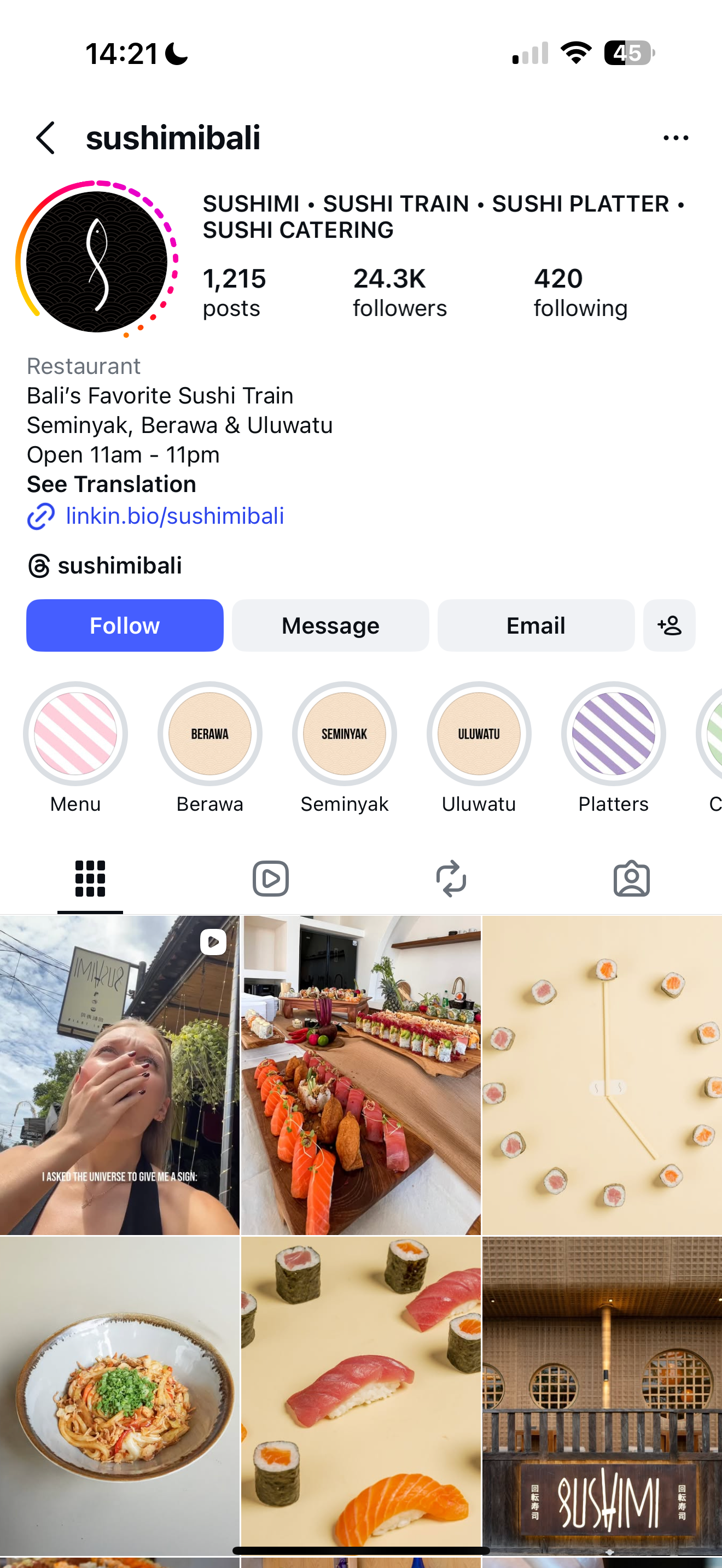This screenshot has height=1568, width=722.
Task: Follow sushimibali
Action: point(125,625)
